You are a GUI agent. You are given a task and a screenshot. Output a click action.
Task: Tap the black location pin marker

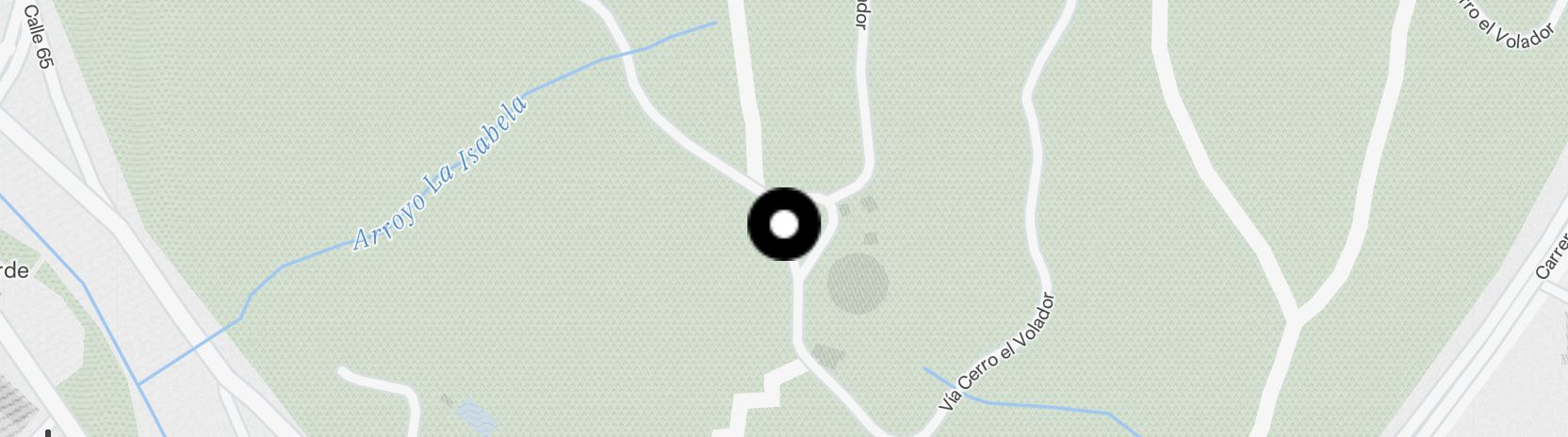coord(784,224)
